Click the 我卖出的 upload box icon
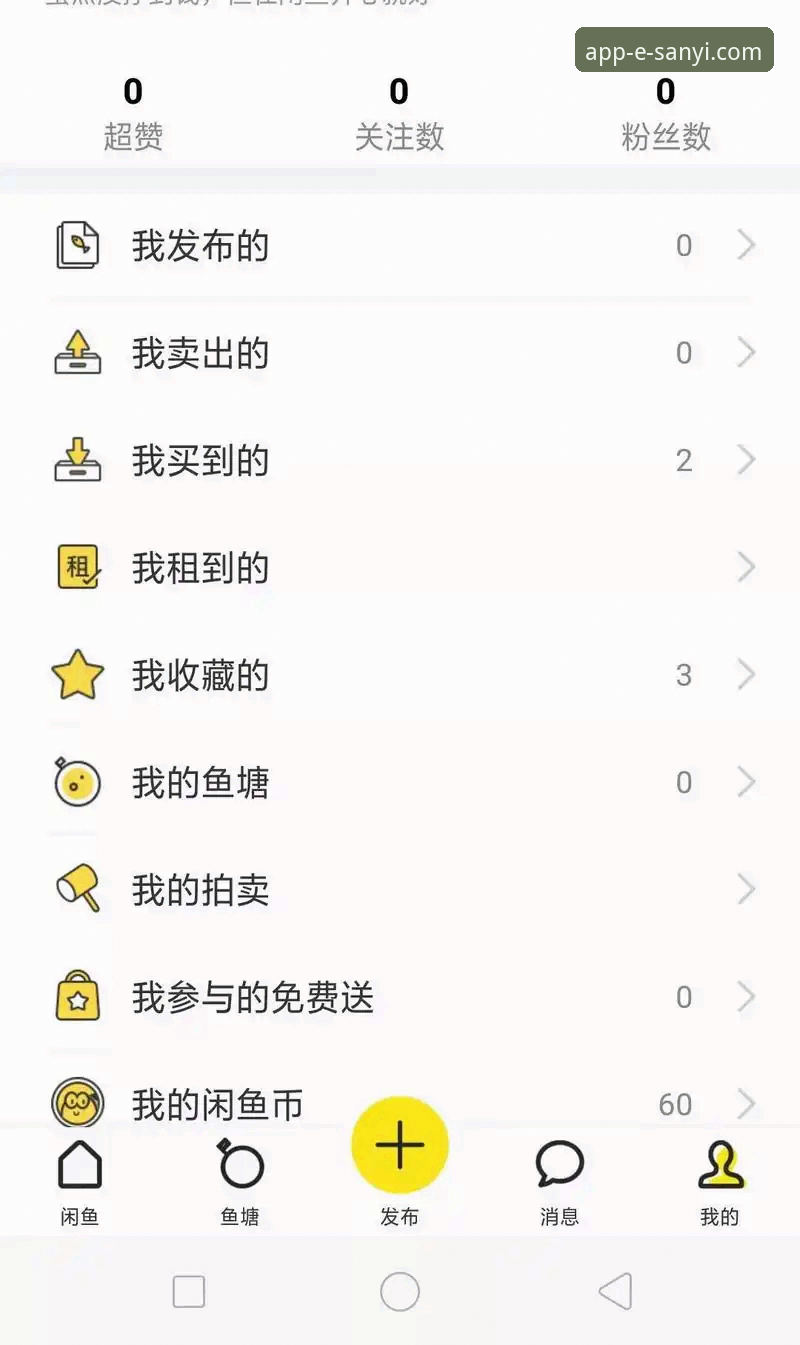 (77, 352)
